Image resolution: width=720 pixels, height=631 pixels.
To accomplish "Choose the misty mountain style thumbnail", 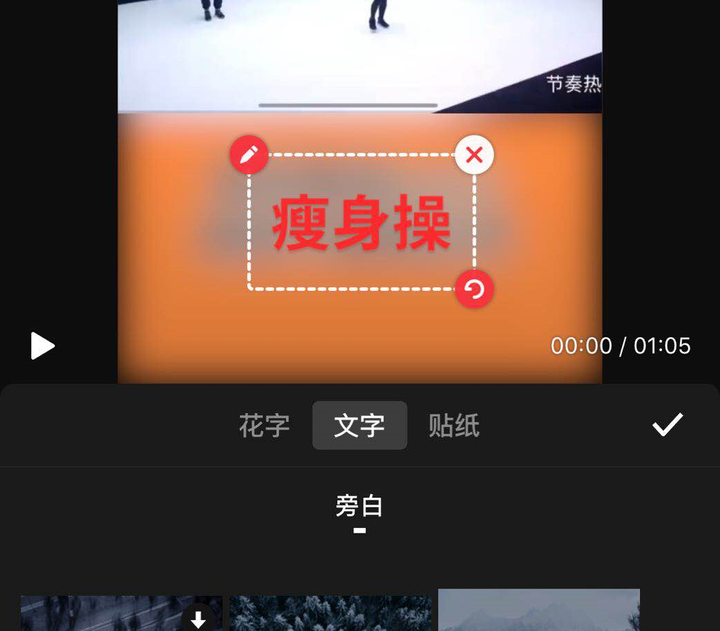I will 538,612.
